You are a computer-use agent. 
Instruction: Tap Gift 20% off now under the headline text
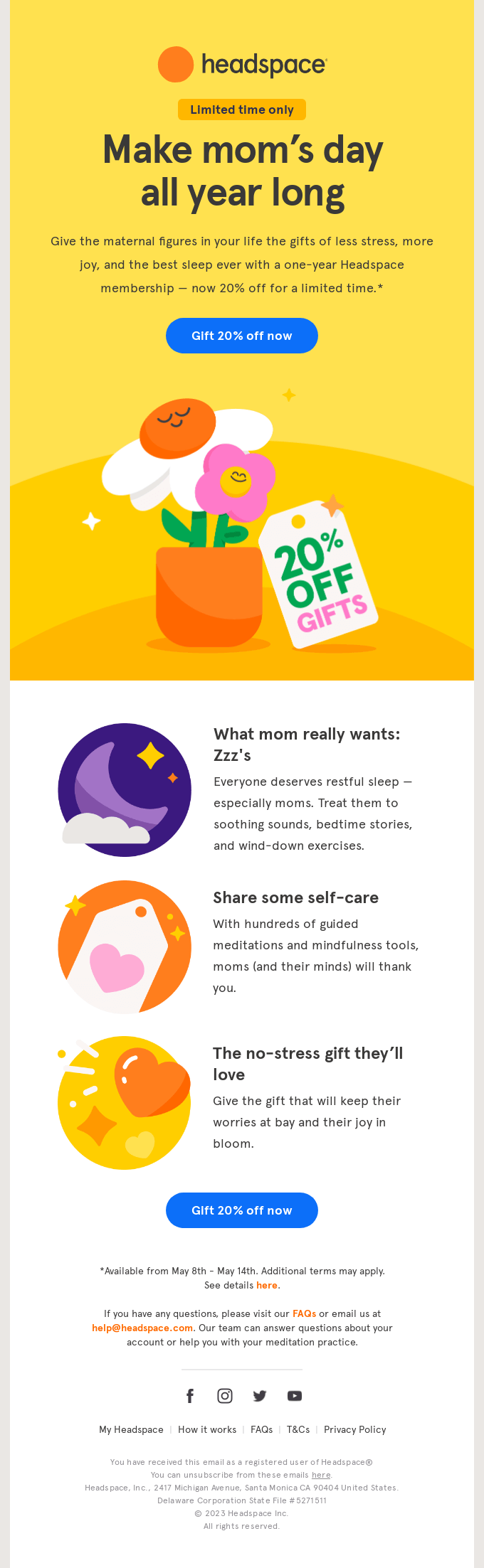tap(241, 336)
